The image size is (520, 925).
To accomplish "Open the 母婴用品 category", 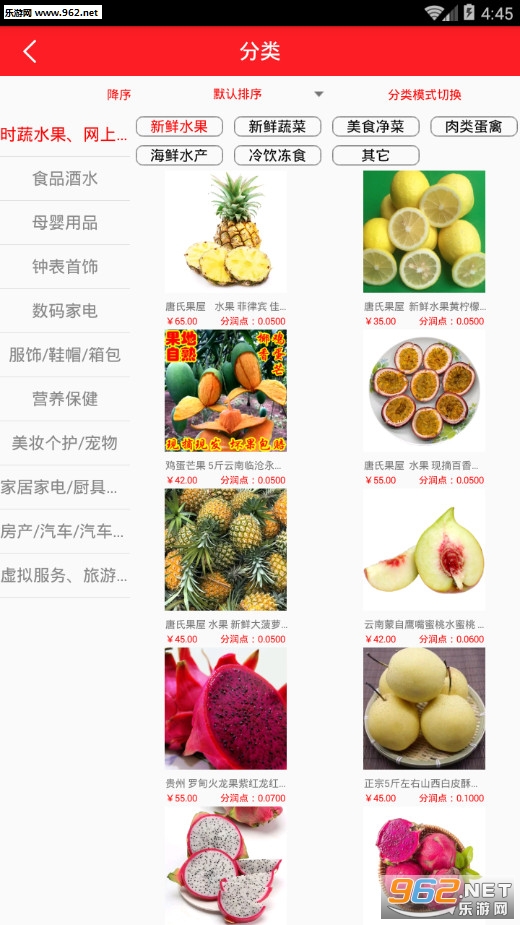I will [x=65, y=223].
